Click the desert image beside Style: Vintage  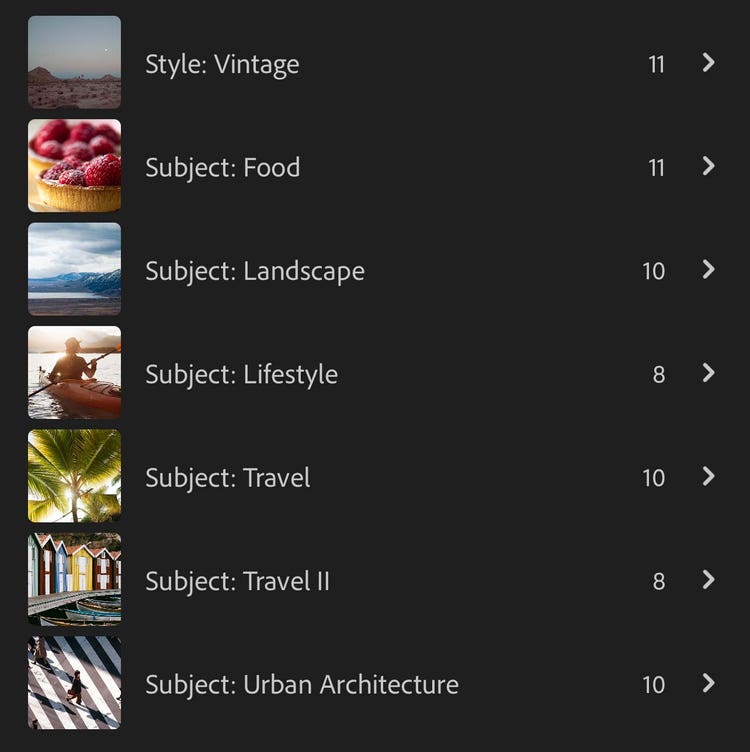74,63
